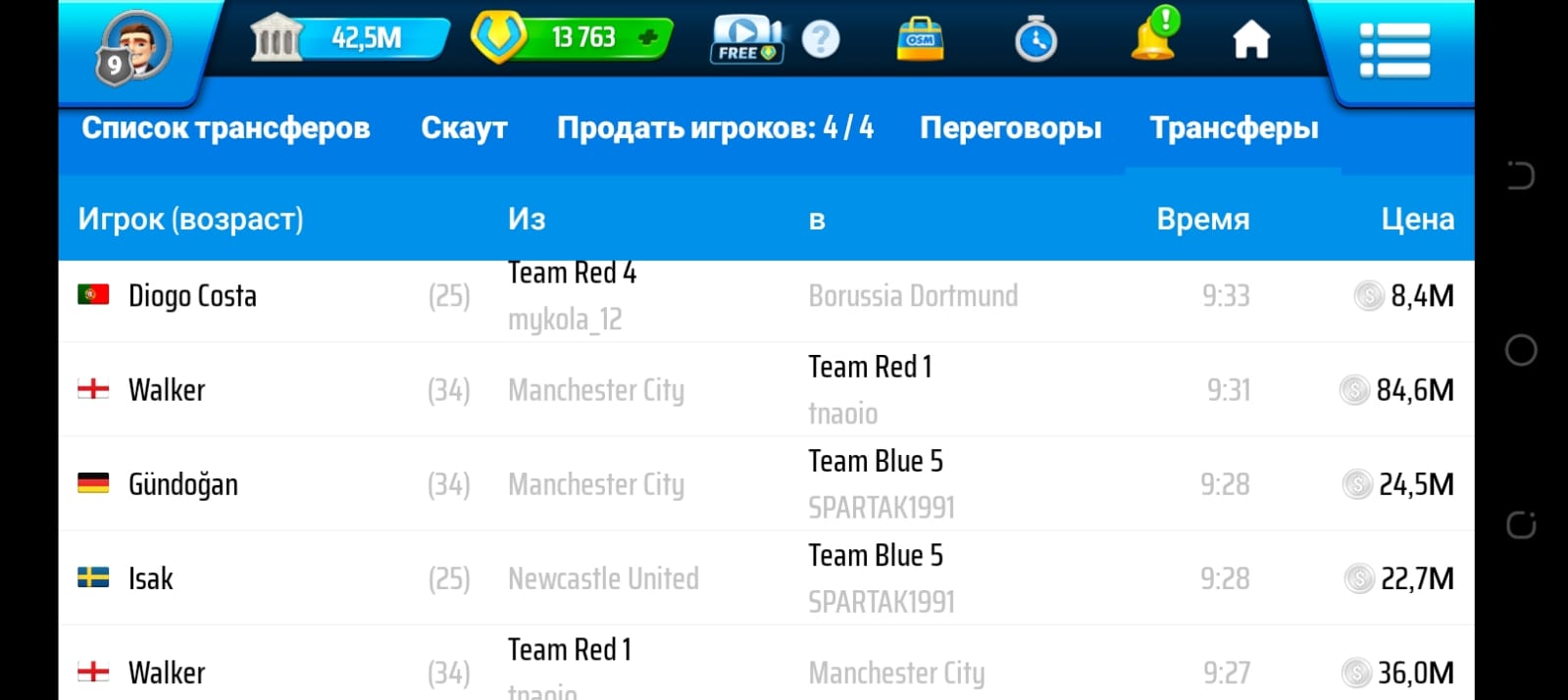Go to the home screen icon
Viewport: 1568px width, 700px height.
1250,40
